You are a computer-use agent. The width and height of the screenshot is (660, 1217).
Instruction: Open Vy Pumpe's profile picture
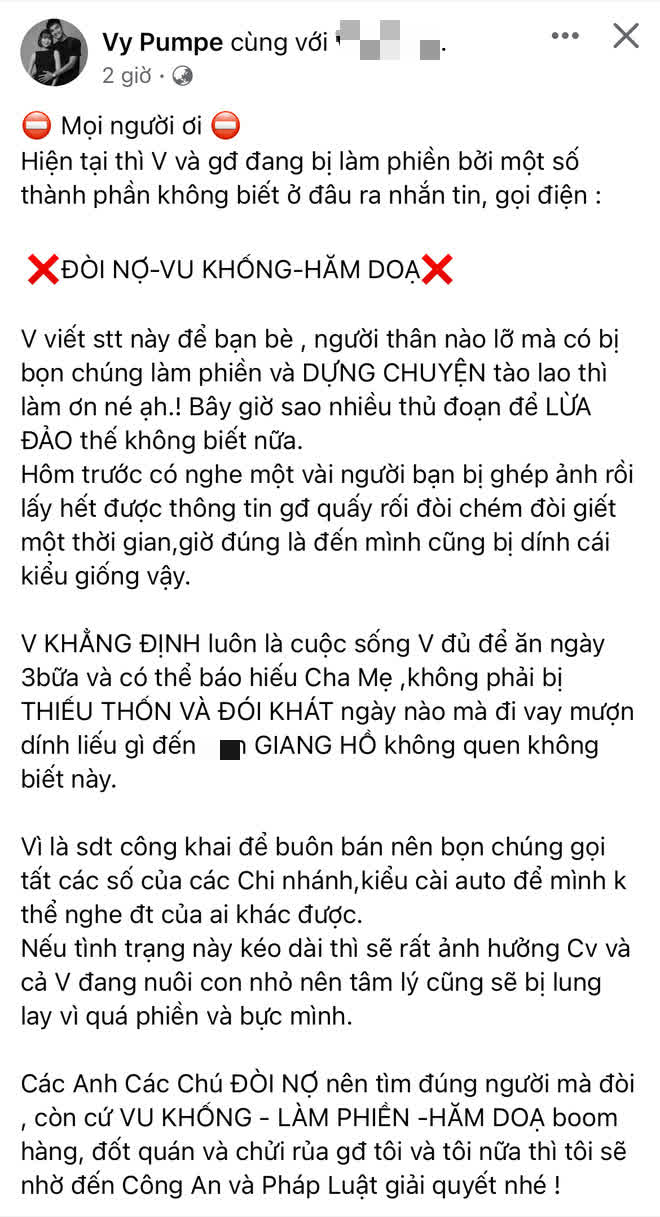click(x=53, y=52)
